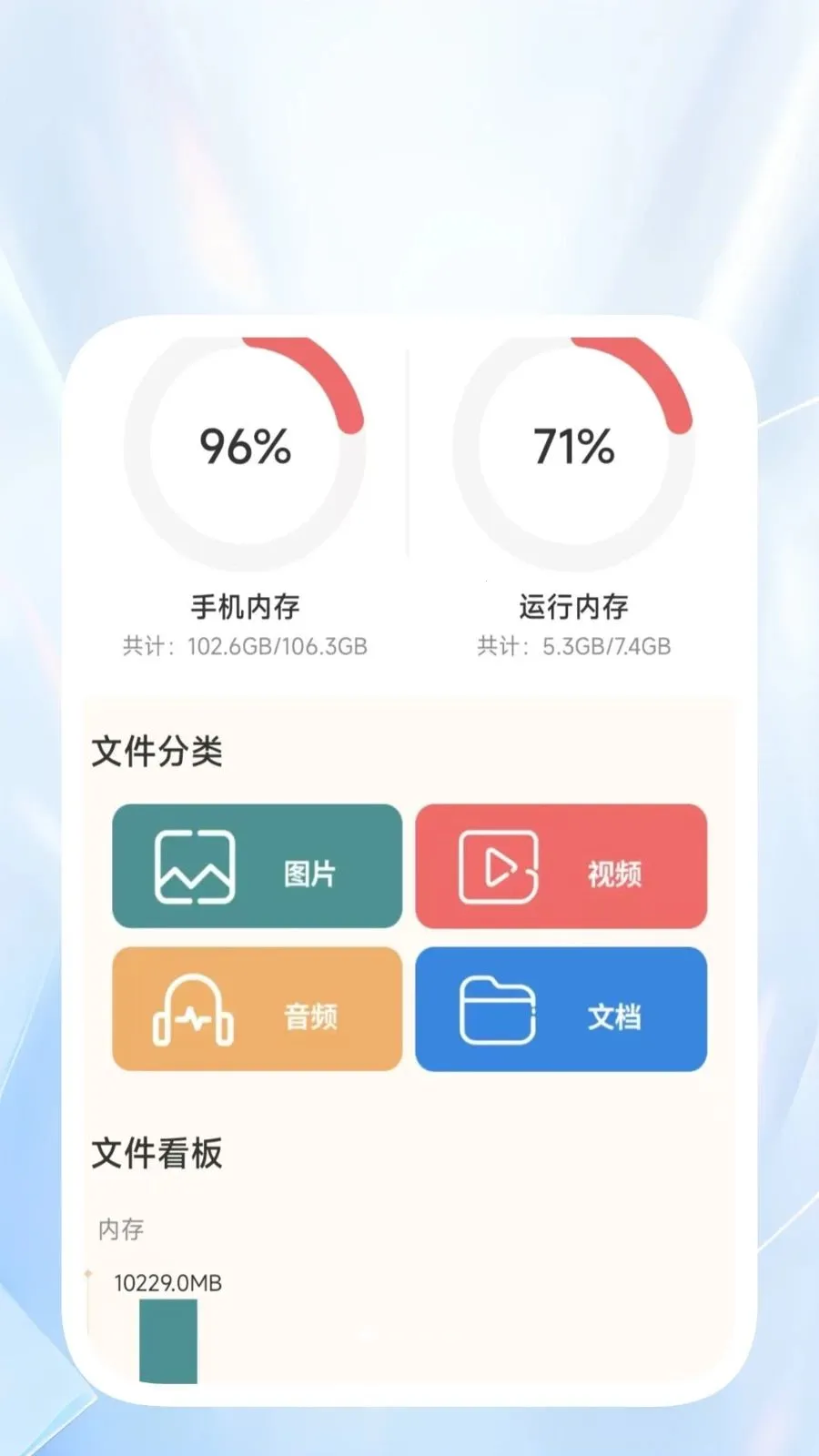Click the 共计 5.3GB/7.4GB RAM text
The image size is (819, 1456).
point(573,646)
